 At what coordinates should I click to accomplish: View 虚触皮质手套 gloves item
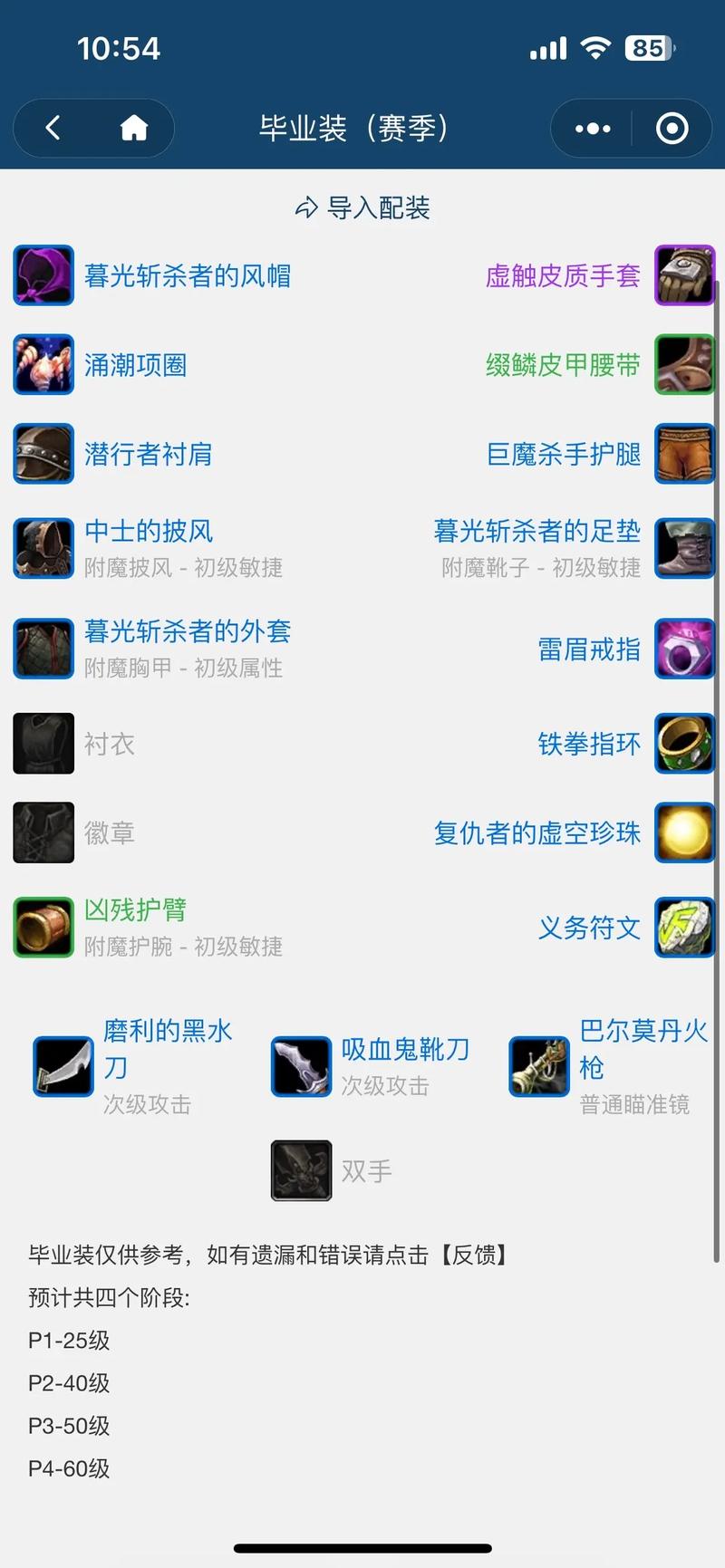pos(563,275)
